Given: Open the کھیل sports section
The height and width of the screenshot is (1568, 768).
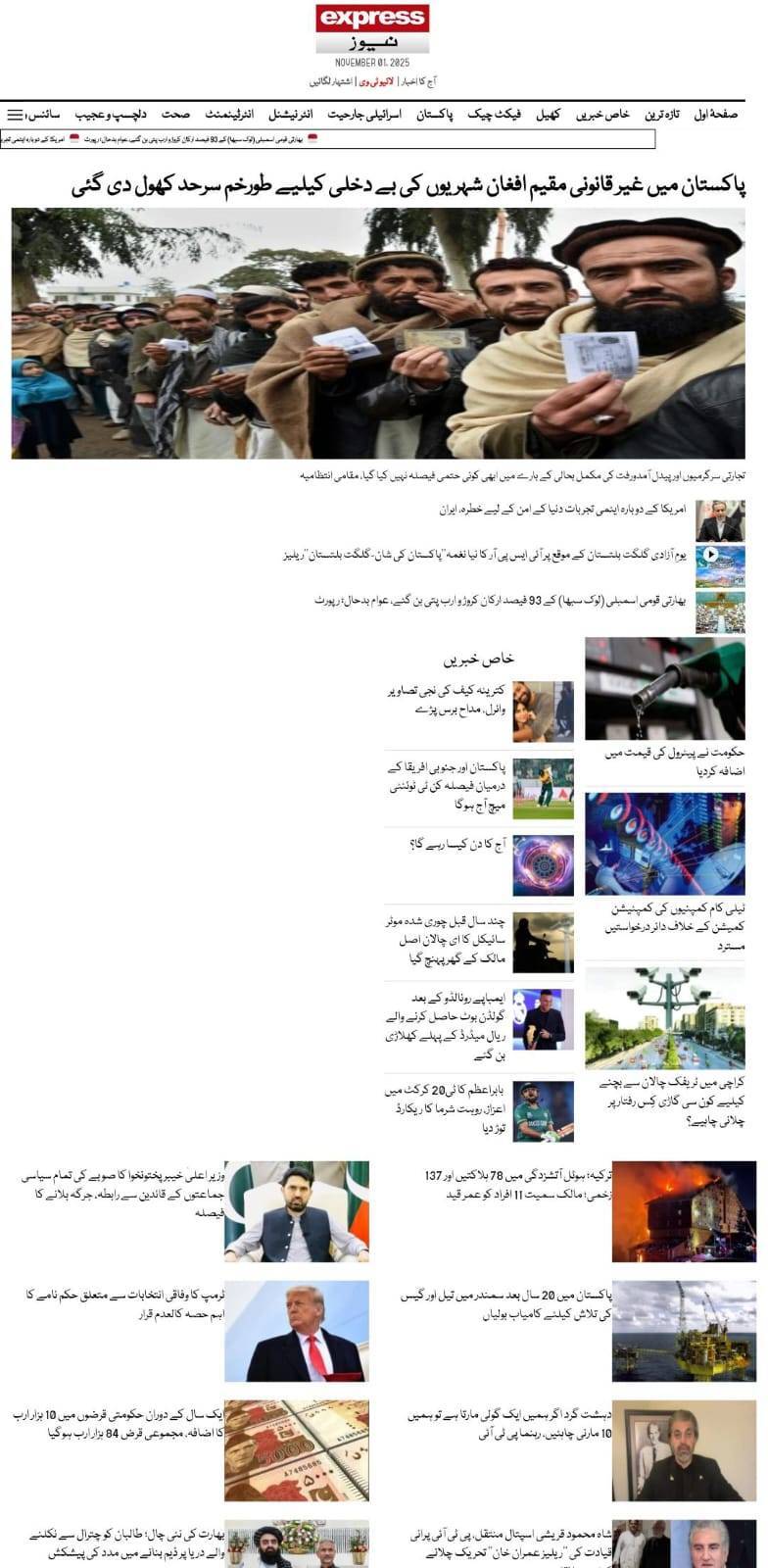Looking at the screenshot, I should click(549, 115).
